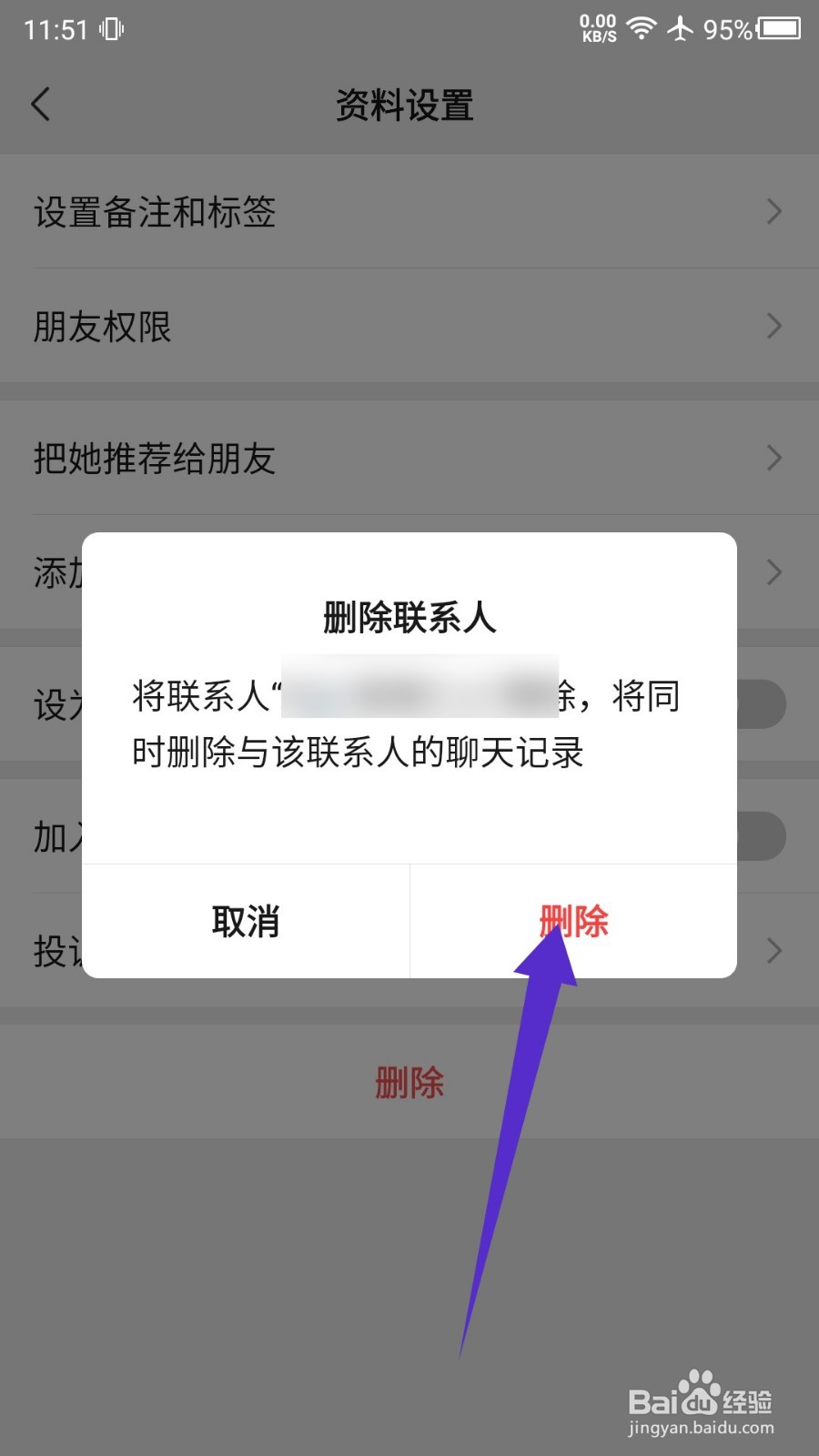Expand 朋友权限 settings with the arrow
Image resolution: width=819 pixels, height=1456 pixels.
pyautogui.click(x=774, y=326)
